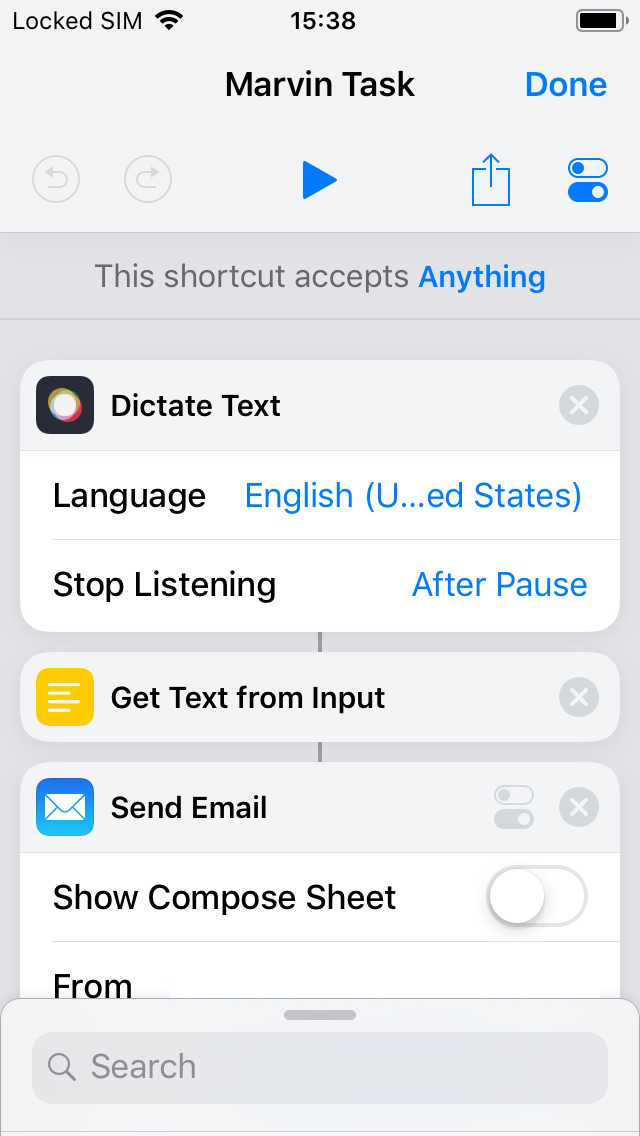Remove the Dictate Text action
640x1136 pixels.
pos(579,405)
